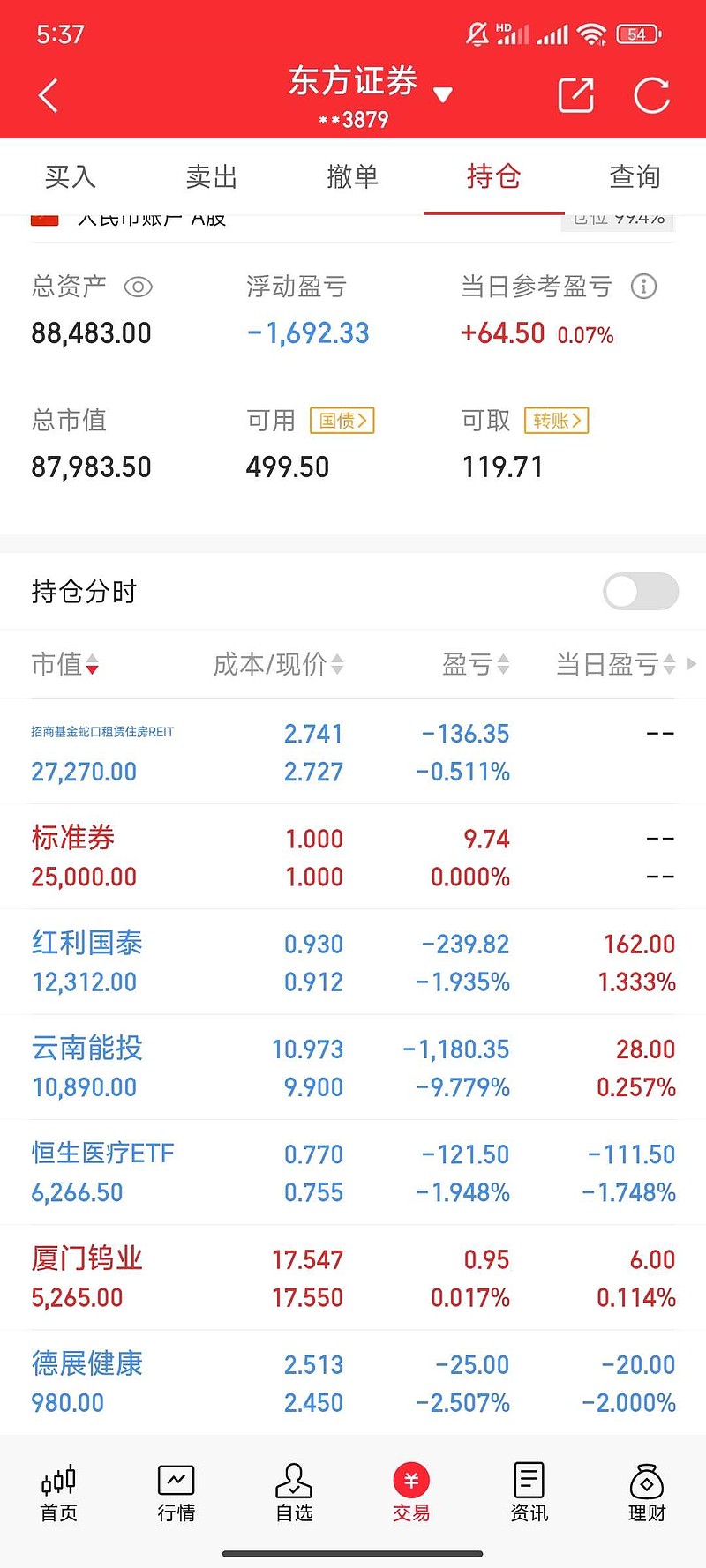The height and width of the screenshot is (1568, 706).
Task: Open the 厦门钨业 holding row
Action: point(353,1278)
